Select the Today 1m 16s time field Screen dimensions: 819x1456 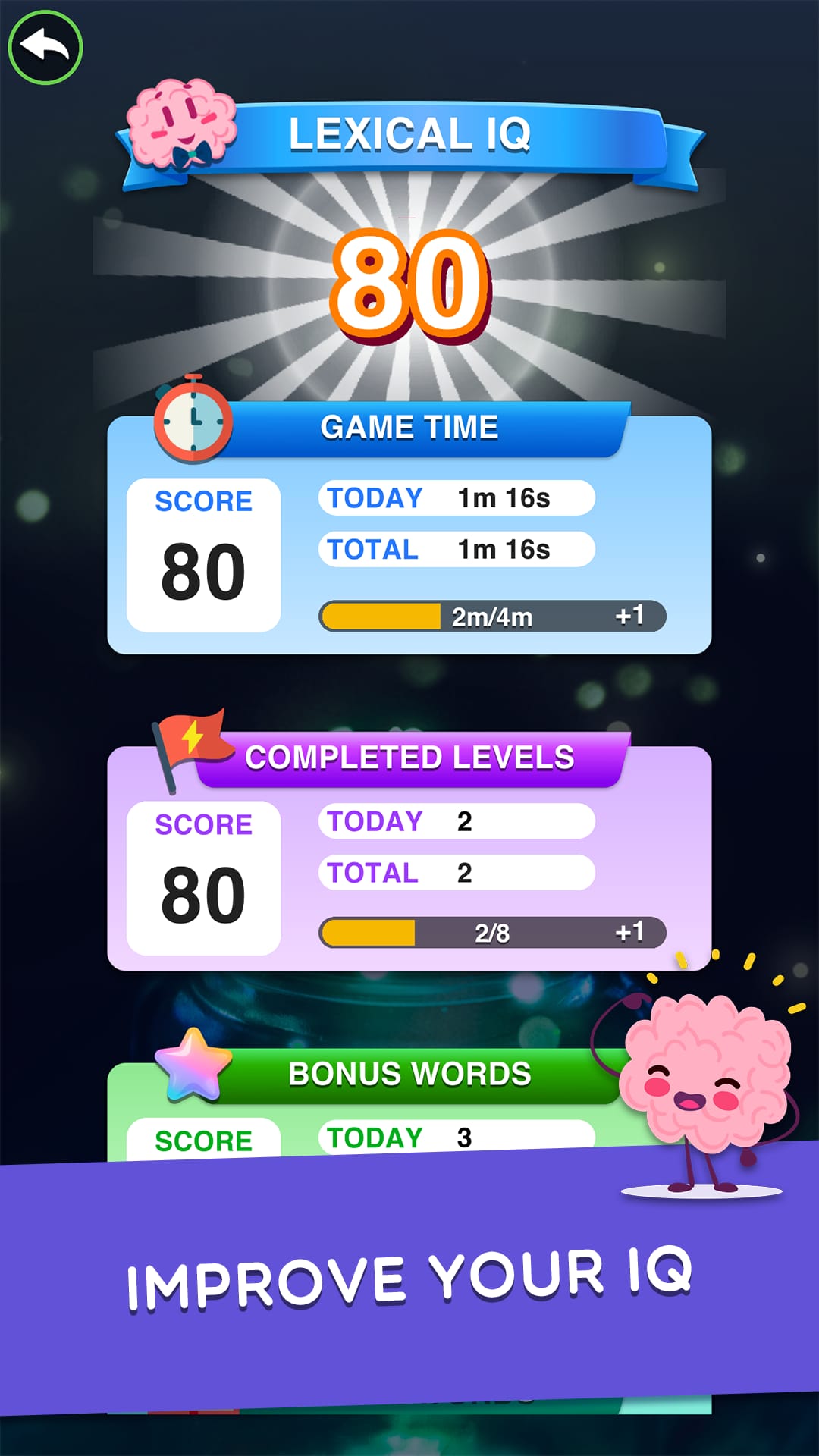point(455,497)
